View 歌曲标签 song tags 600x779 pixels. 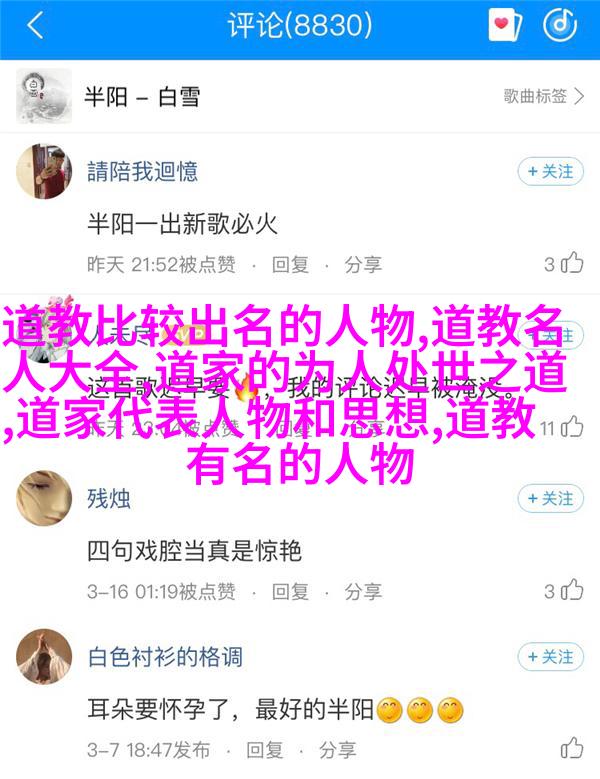(x=543, y=97)
